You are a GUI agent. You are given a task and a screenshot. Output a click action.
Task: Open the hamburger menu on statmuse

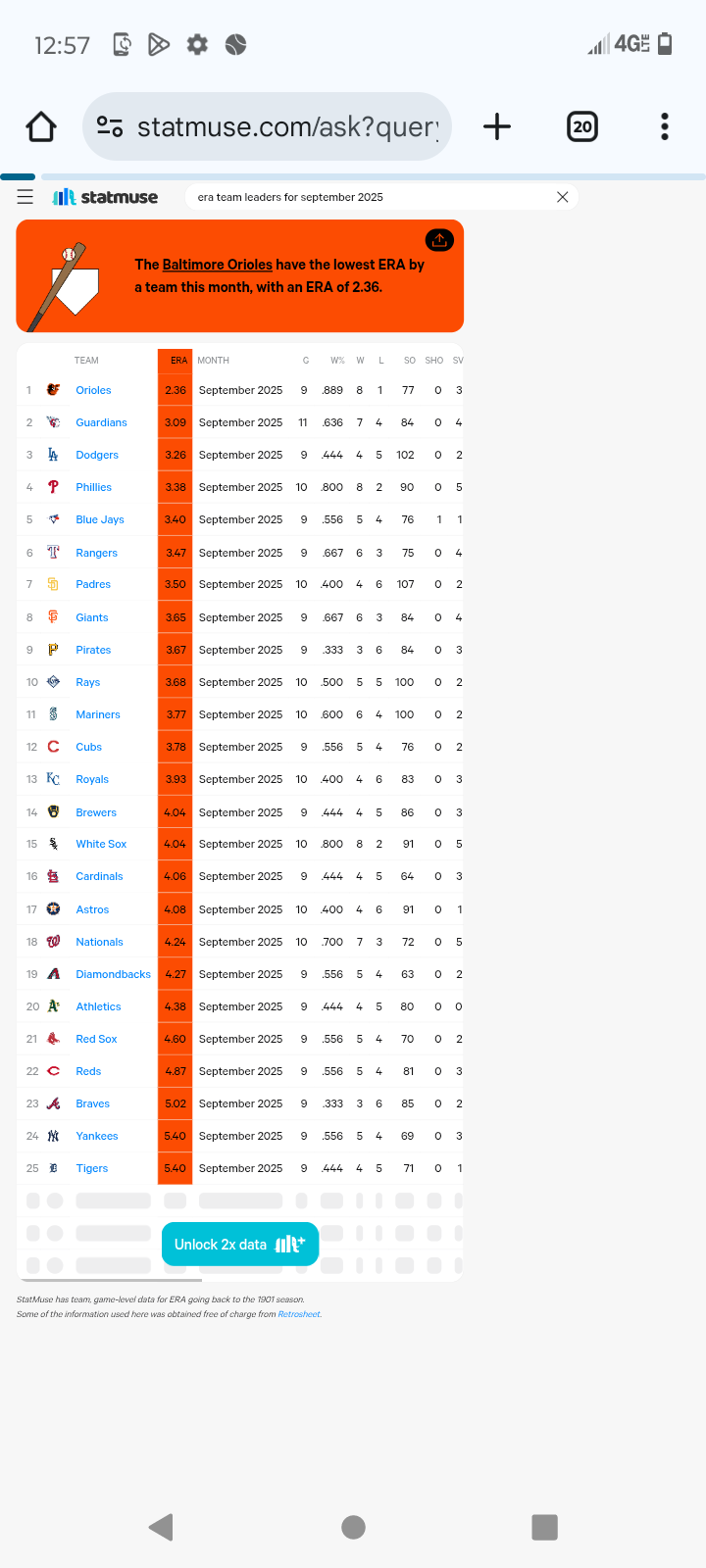(x=25, y=196)
